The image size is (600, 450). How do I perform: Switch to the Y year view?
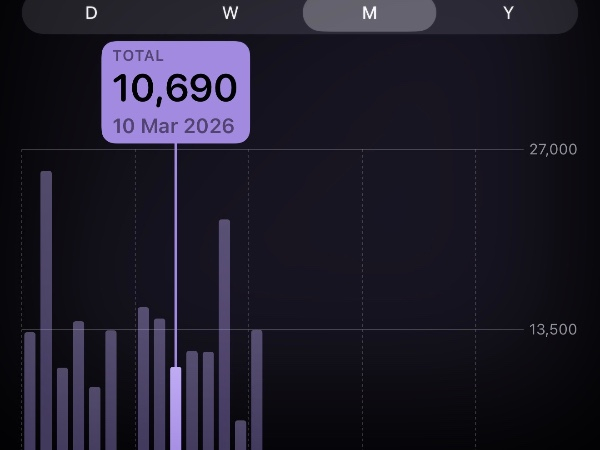coord(508,13)
